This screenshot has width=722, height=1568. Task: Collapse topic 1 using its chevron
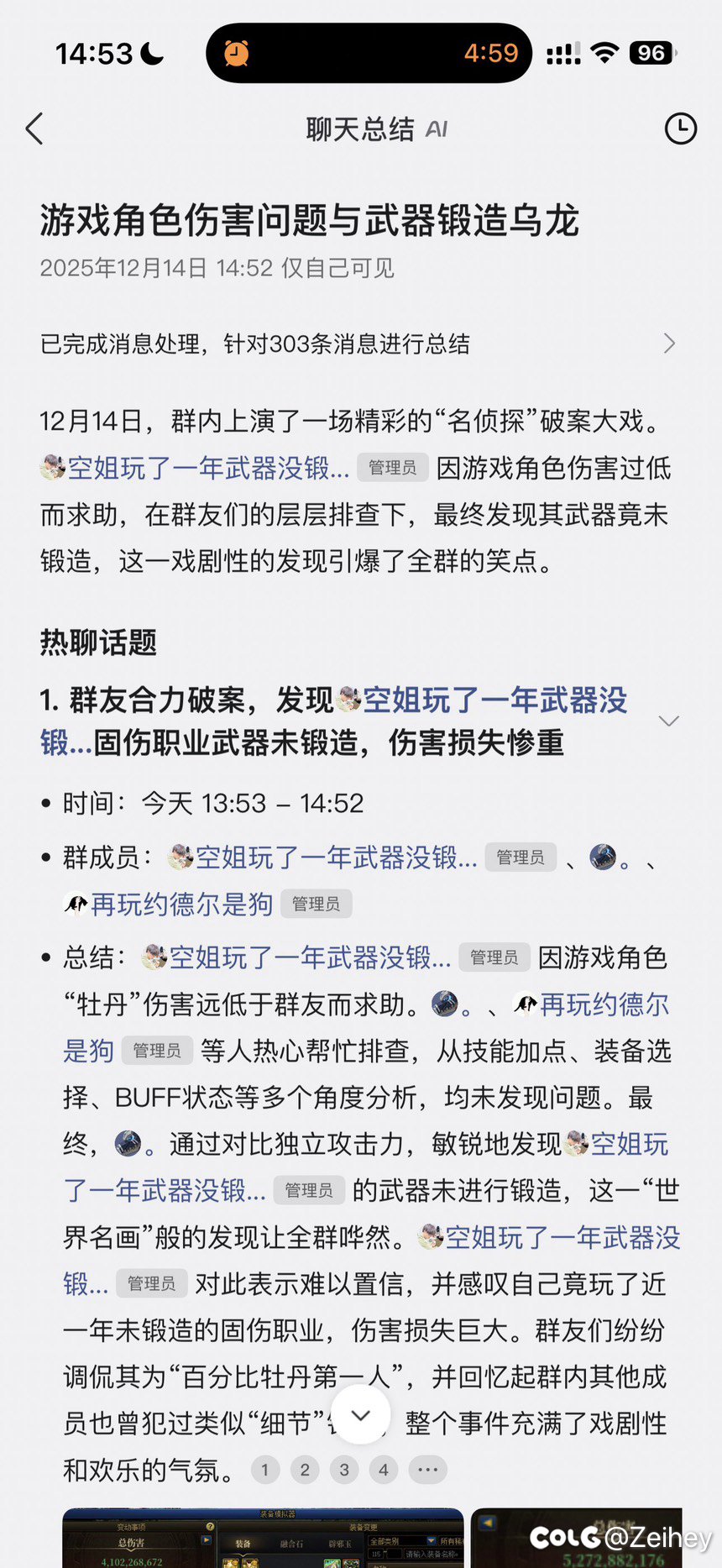669,721
